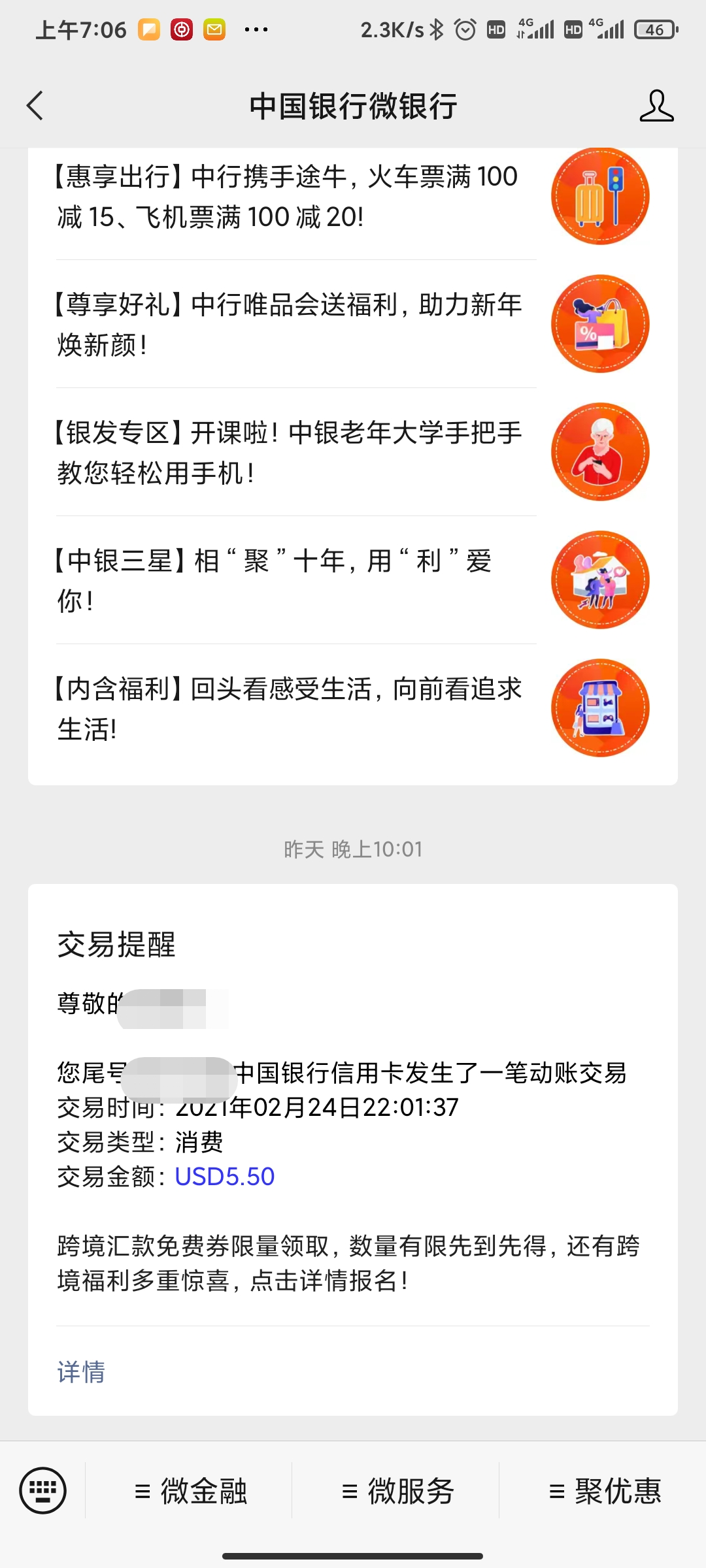Viewport: 706px width, 1568px height.
Task: Expand the 微金融 menu
Action: (190, 1491)
